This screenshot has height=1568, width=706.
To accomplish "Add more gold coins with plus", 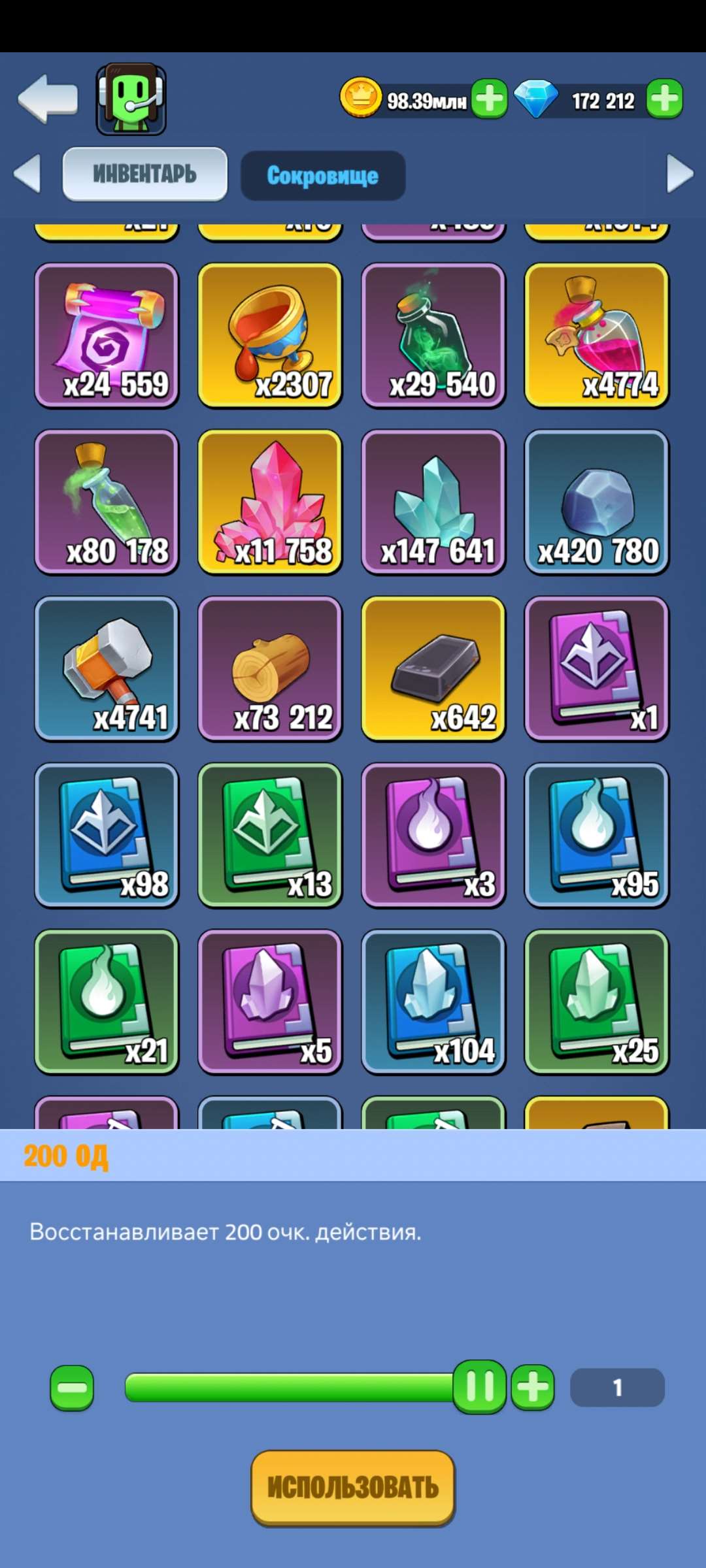I will [490, 99].
